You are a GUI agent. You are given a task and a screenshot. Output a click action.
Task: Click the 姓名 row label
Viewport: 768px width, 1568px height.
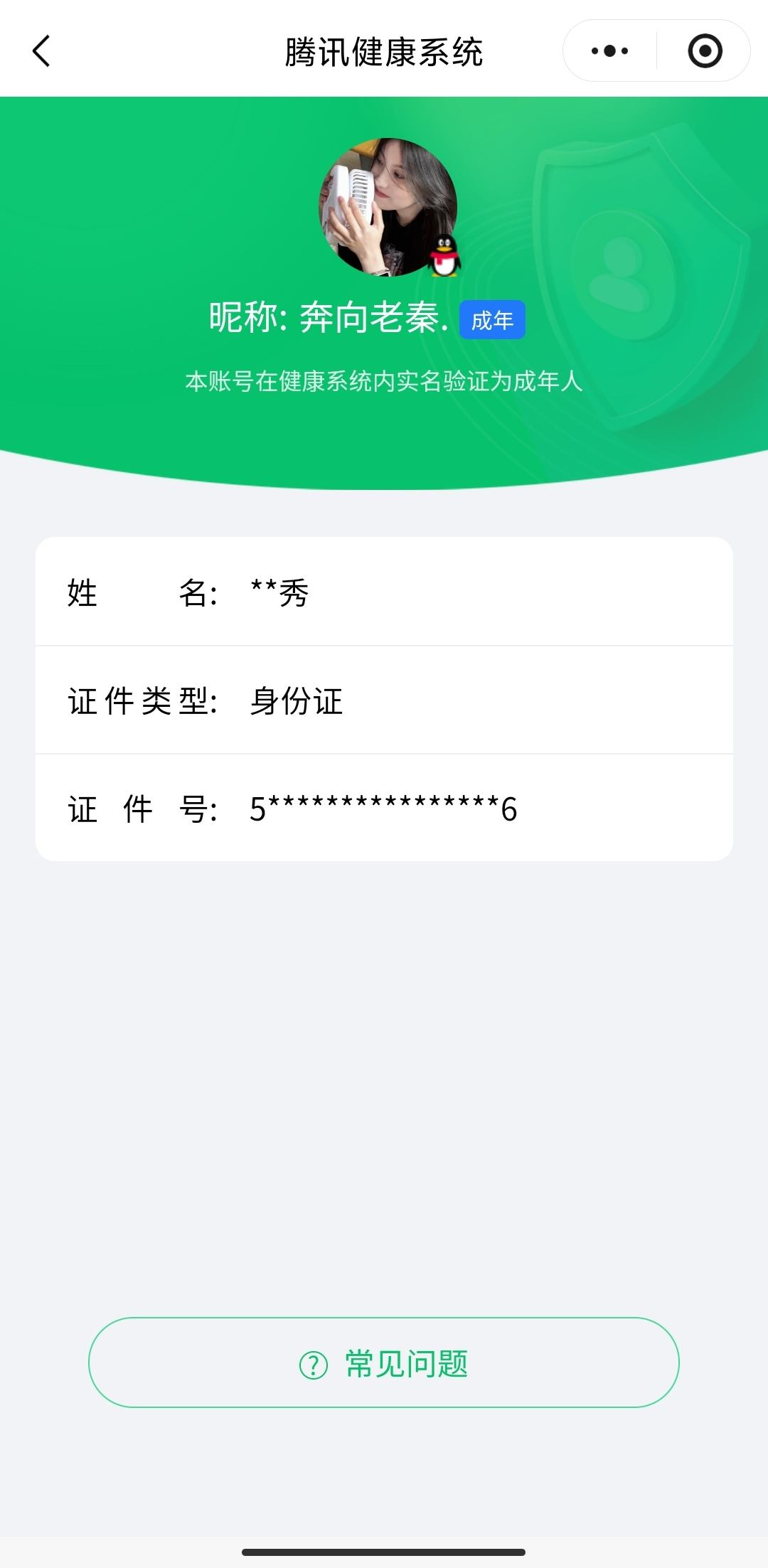(x=141, y=596)
